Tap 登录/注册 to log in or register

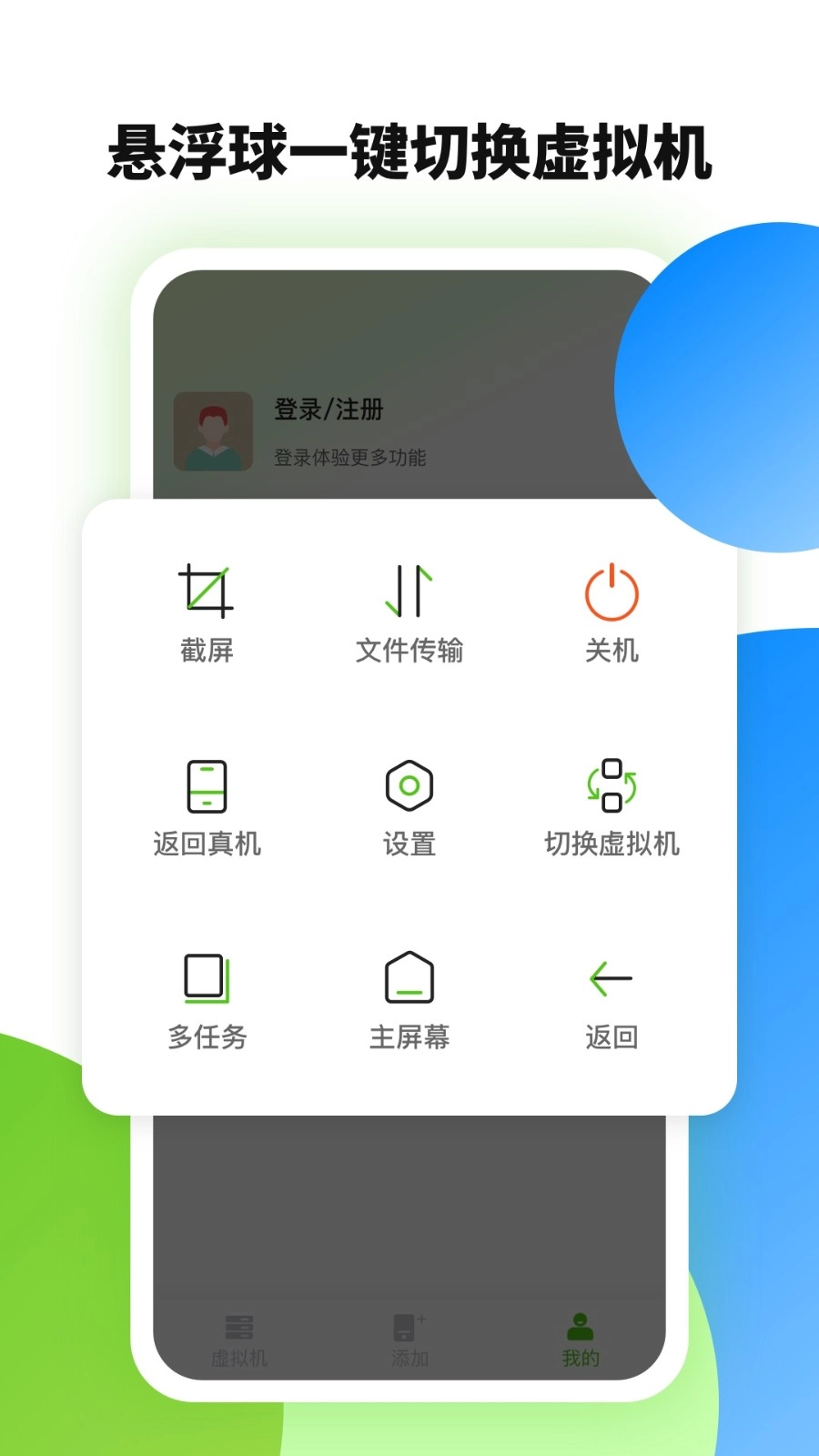(329, 410)
